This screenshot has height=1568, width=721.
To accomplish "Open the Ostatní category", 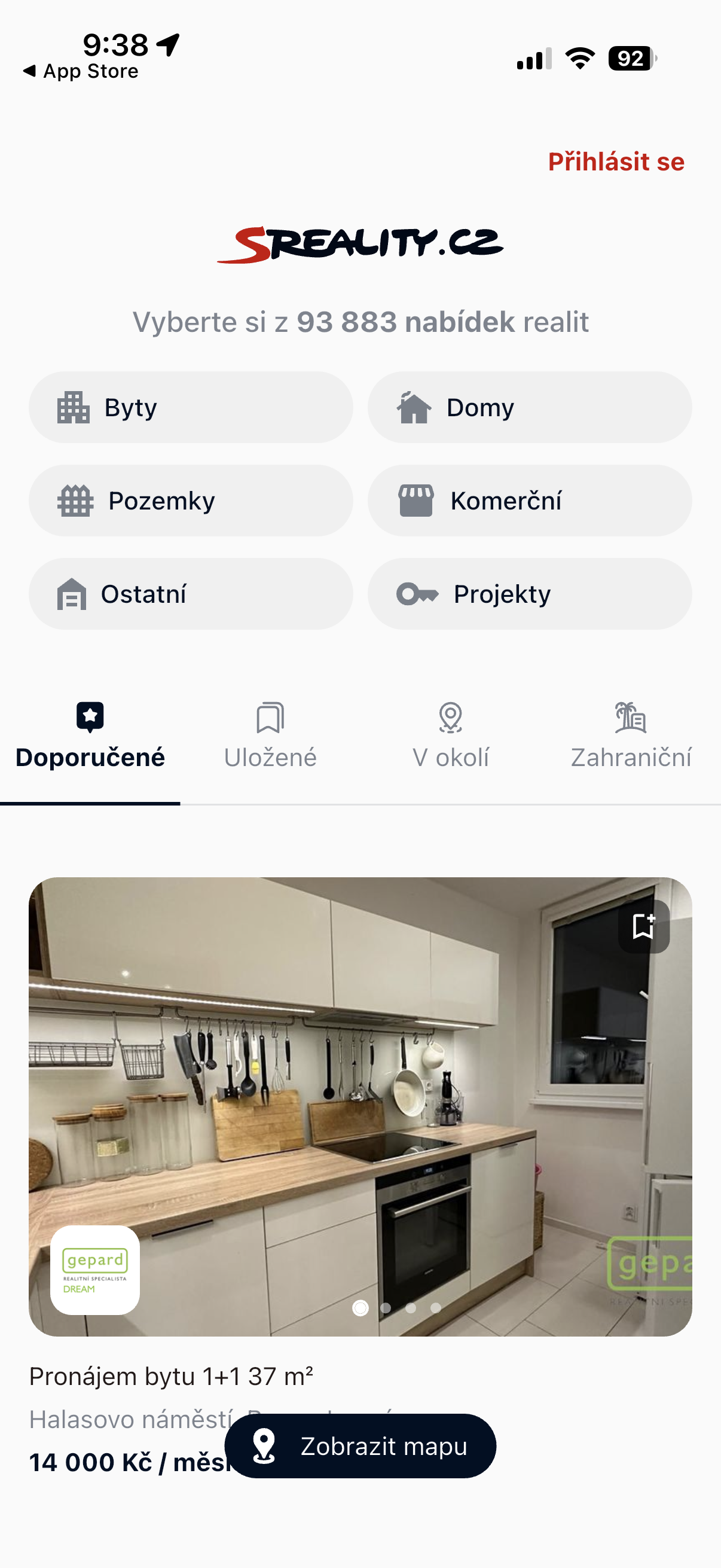I will coord(191,594).
